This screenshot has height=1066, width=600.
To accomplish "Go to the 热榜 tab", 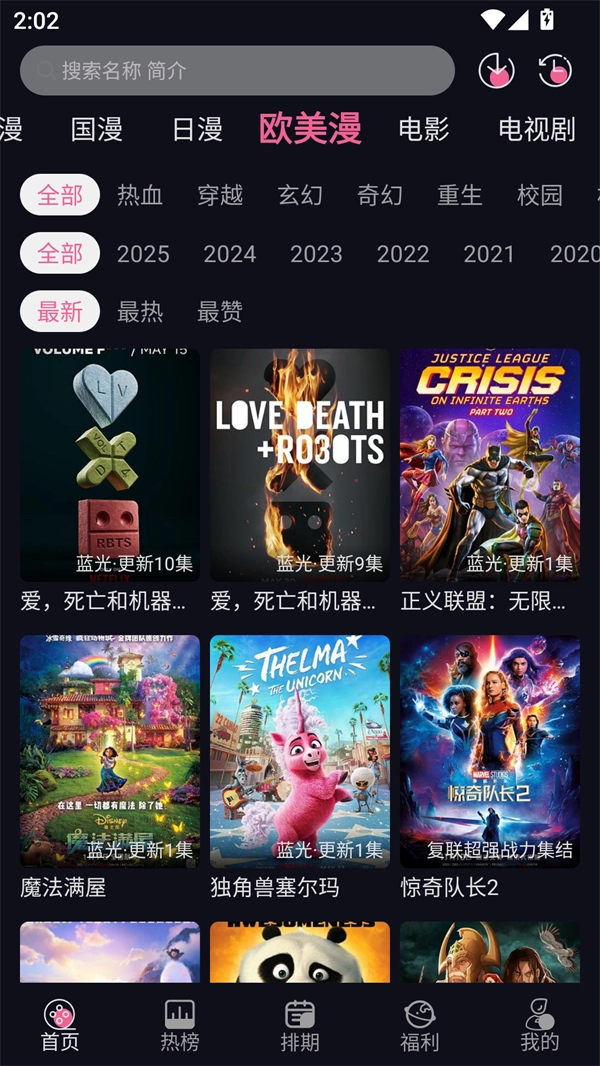I will click(x=180, y=1025).
